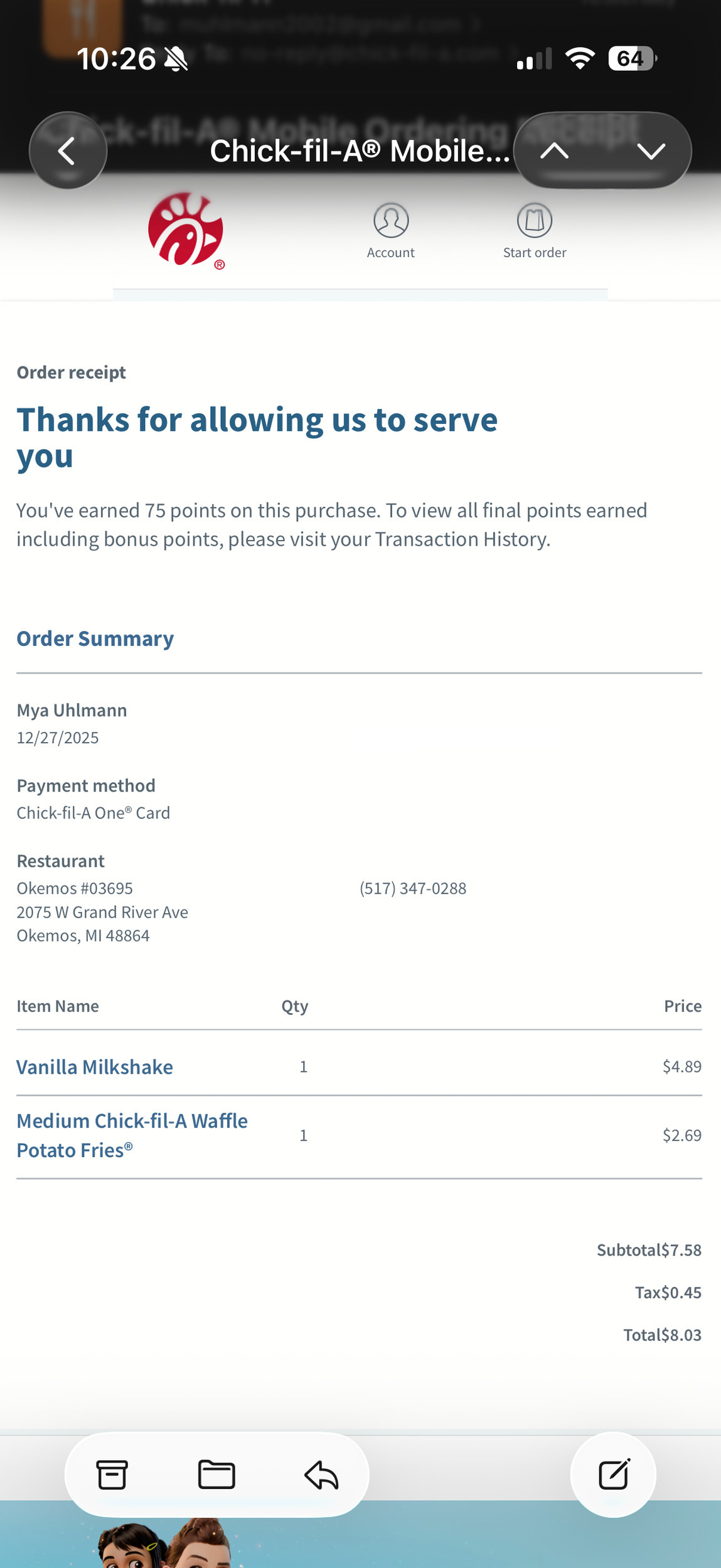The width and height of the screenshot is (721, 1568).
Task: Tap Start order
Action: [534, 230]
